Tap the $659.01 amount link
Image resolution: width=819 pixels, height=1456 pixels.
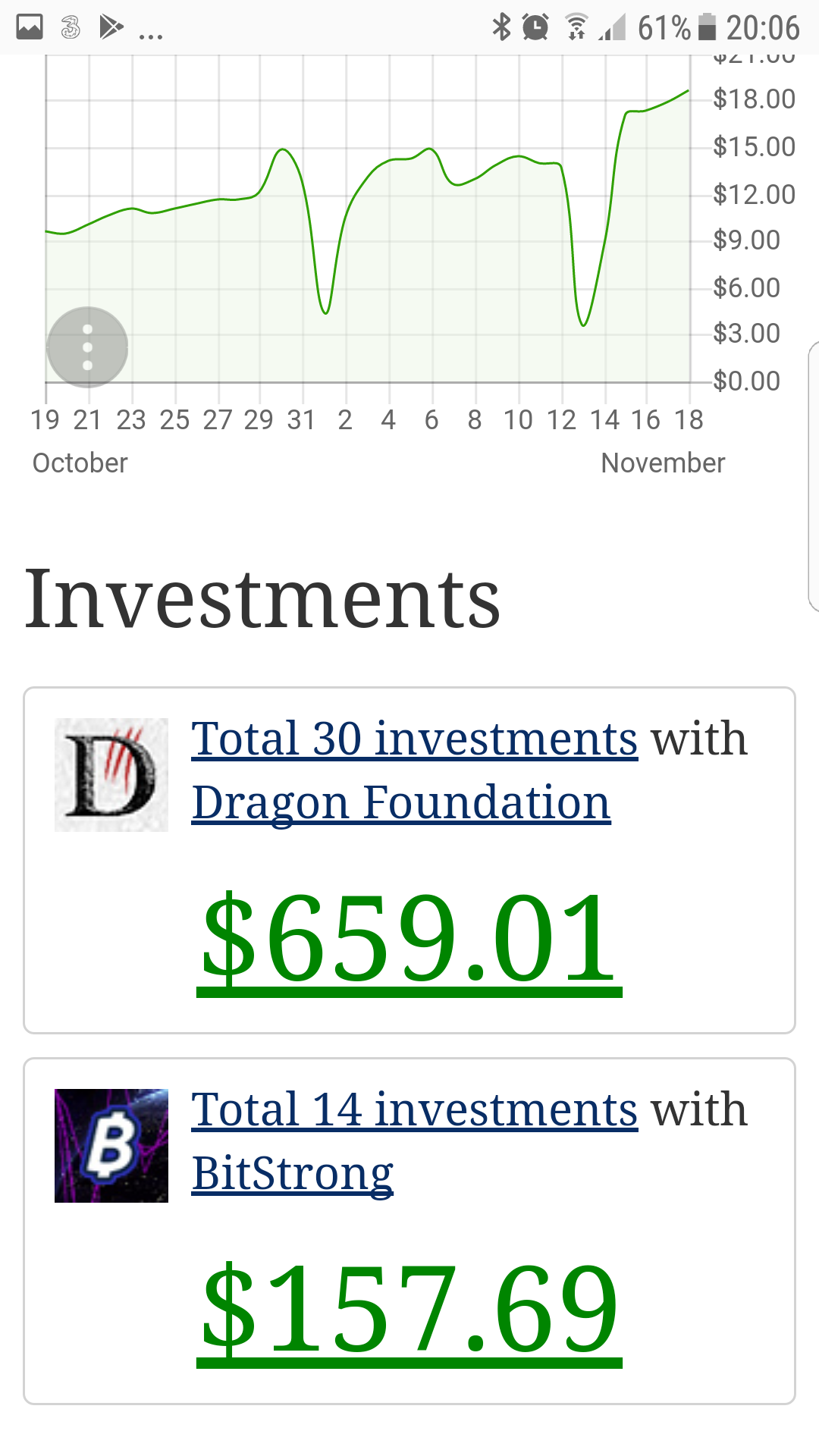pyautogui.click(x=409, y=940)
